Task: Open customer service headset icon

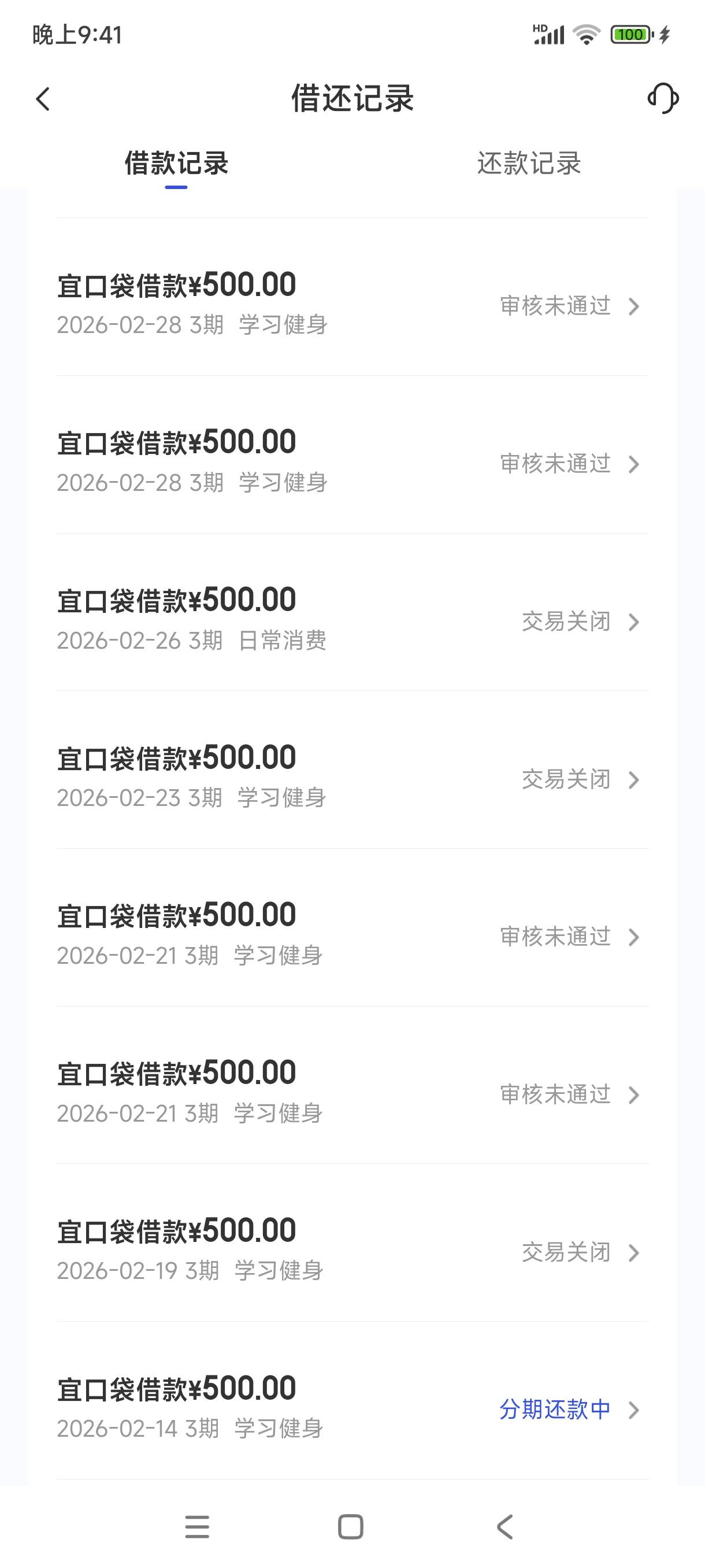Action: click(x=663, y=99)
